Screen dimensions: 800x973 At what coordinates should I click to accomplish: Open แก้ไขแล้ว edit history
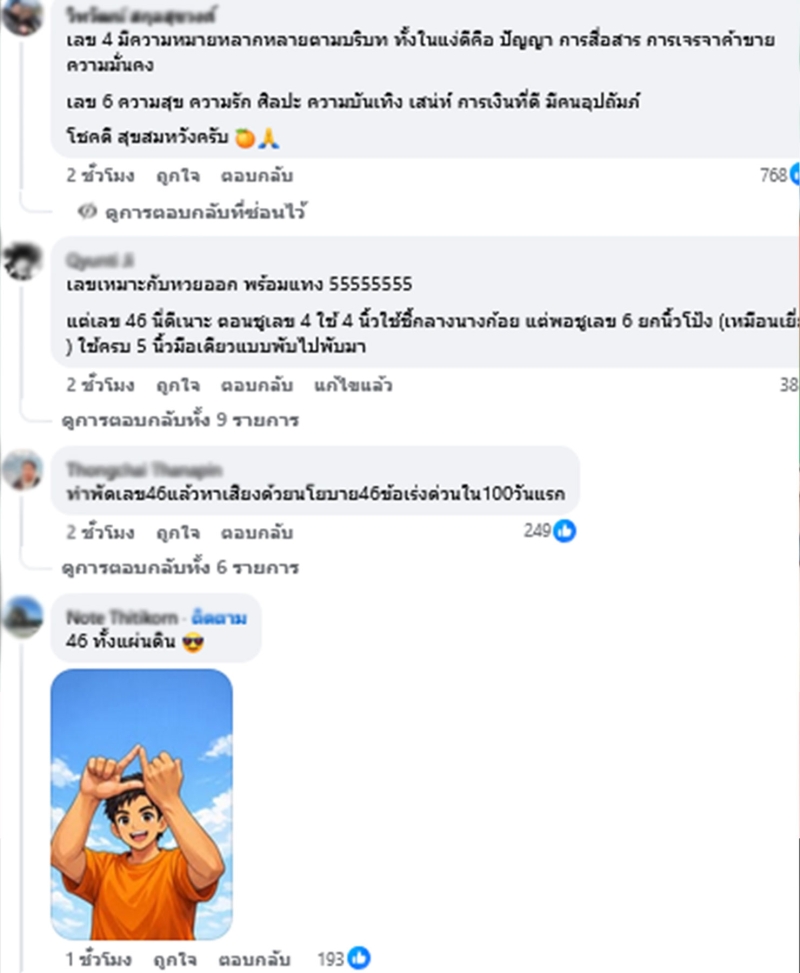(353, 385)
